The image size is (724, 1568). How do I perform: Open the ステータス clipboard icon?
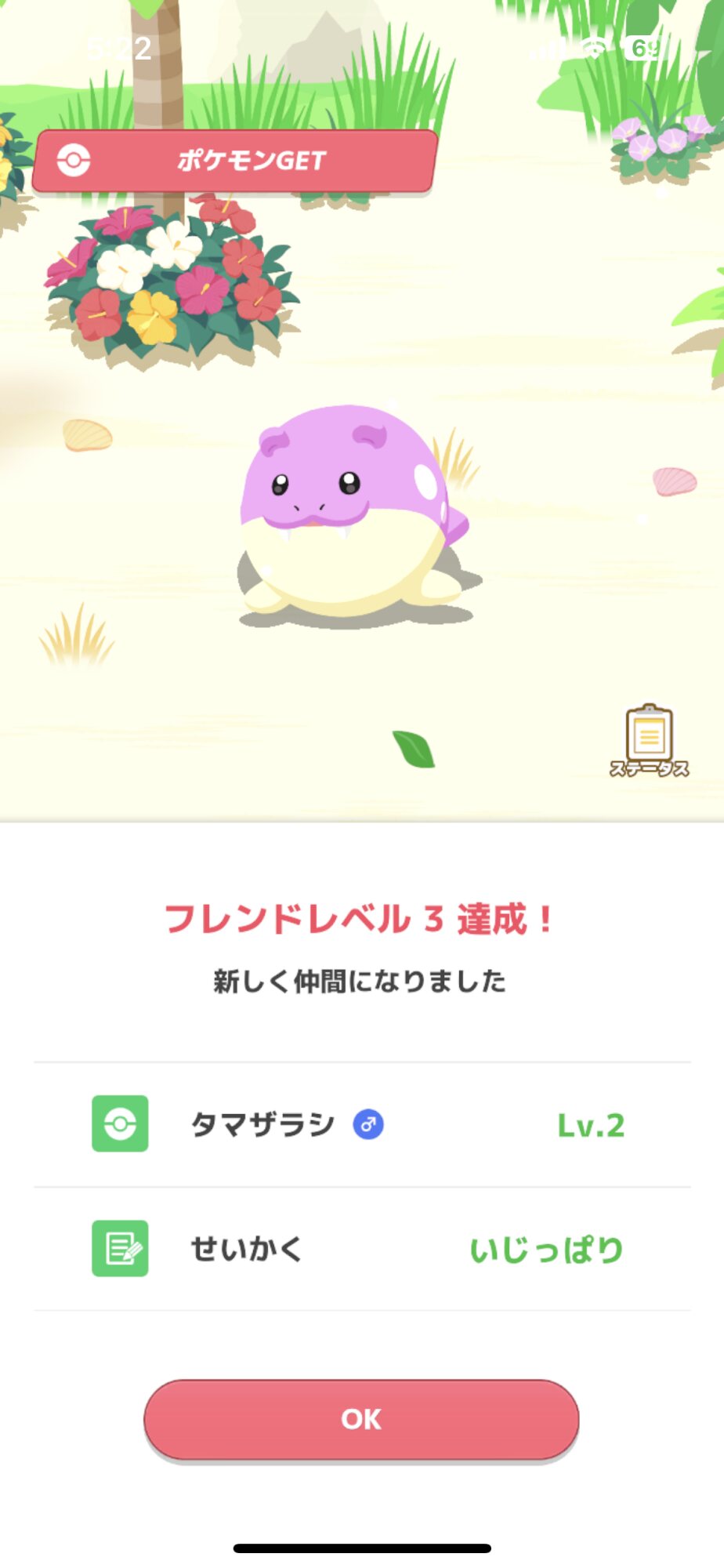[650, 740]
